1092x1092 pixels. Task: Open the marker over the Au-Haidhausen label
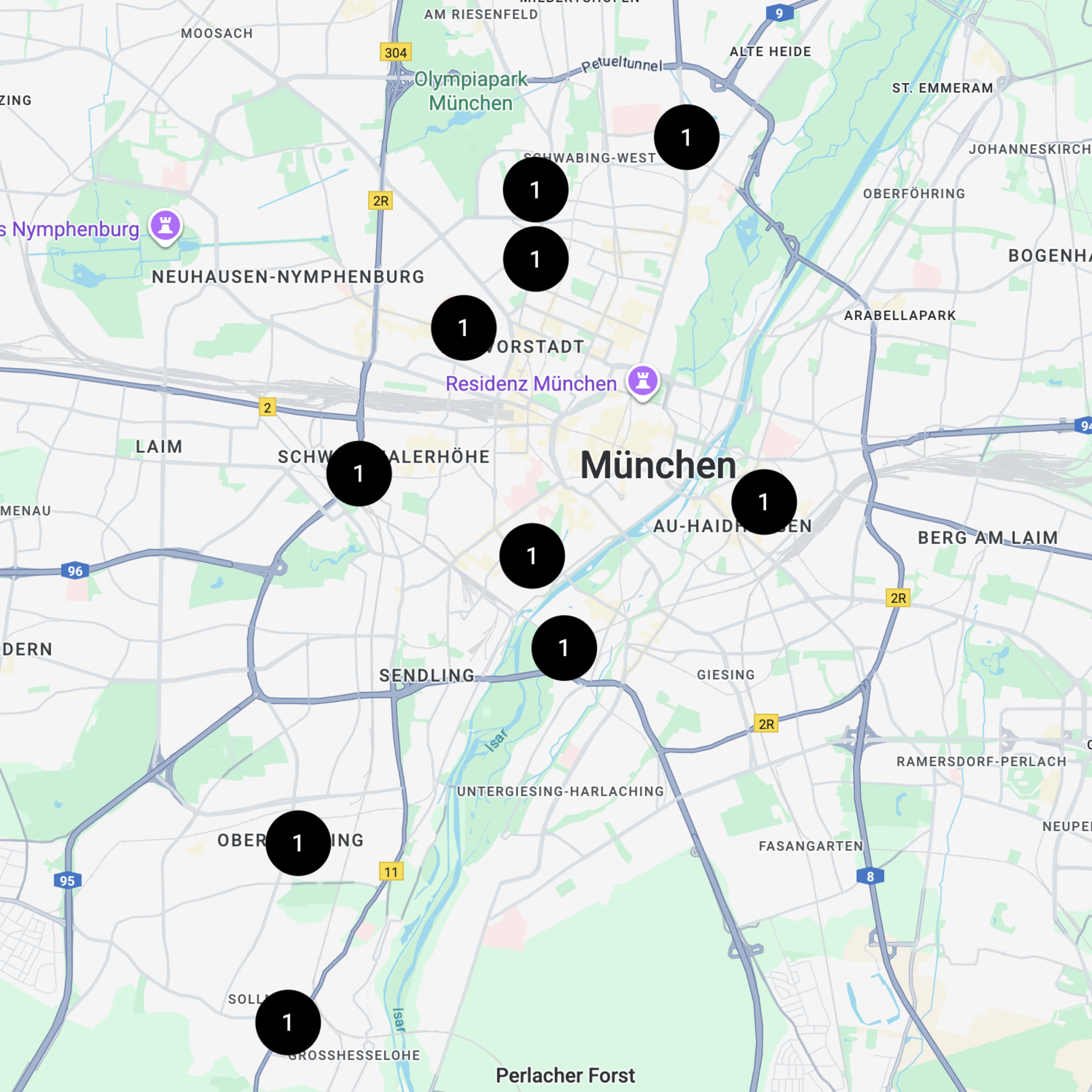764,502
